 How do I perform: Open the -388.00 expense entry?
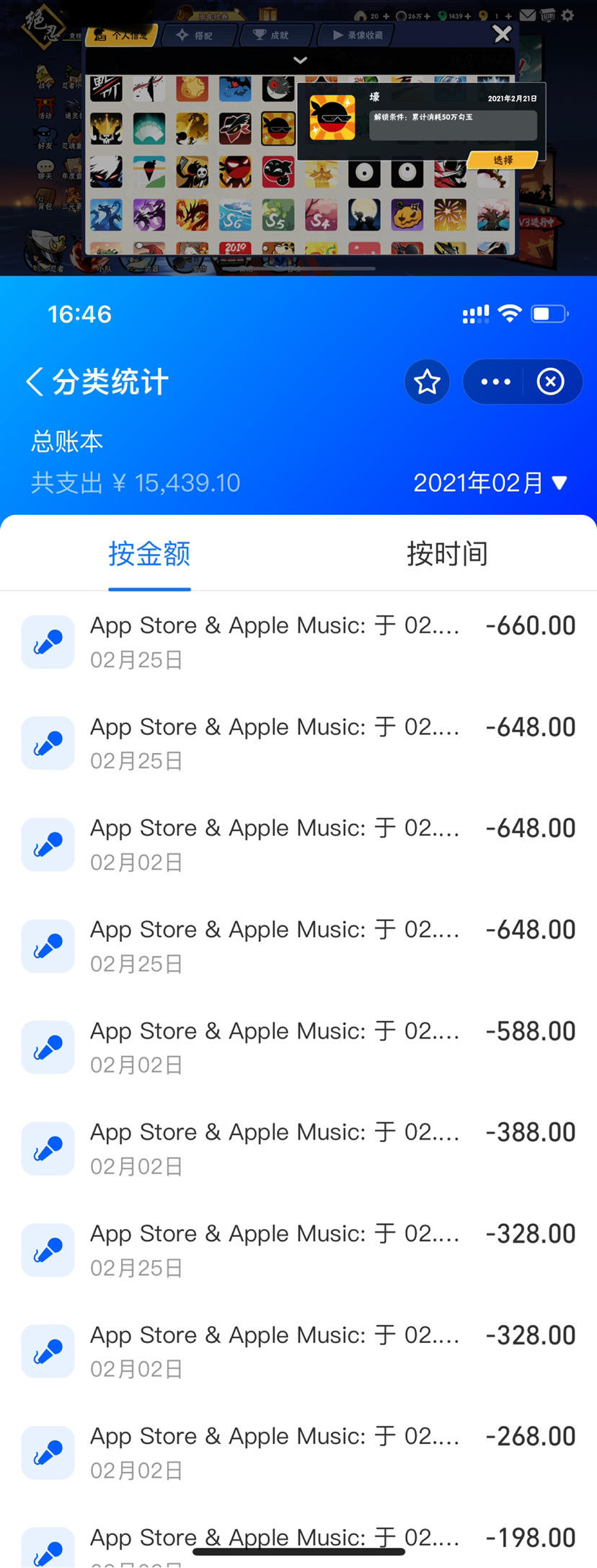298,1148
